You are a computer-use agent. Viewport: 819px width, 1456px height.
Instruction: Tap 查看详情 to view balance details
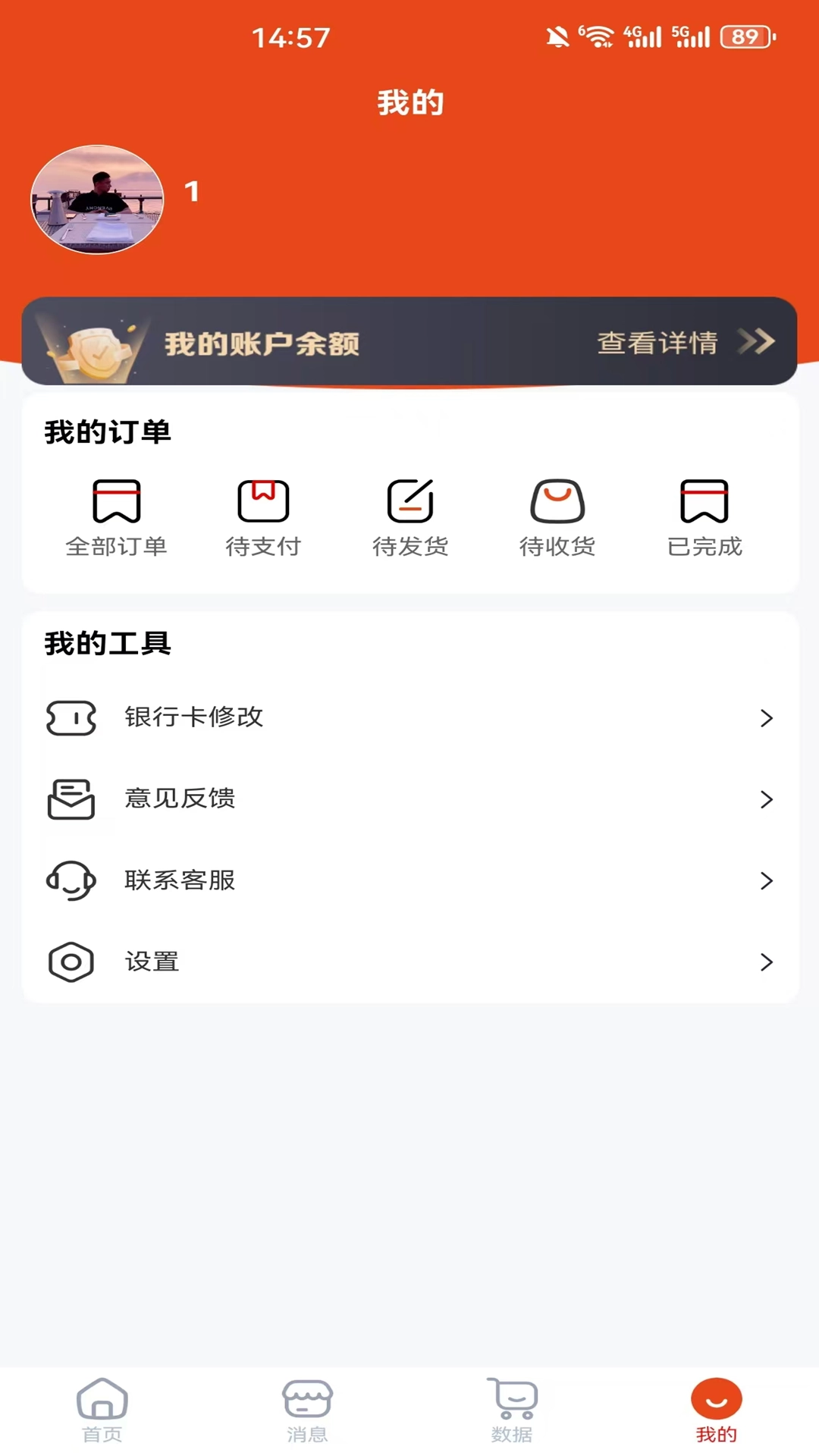[x=657, y=343]
